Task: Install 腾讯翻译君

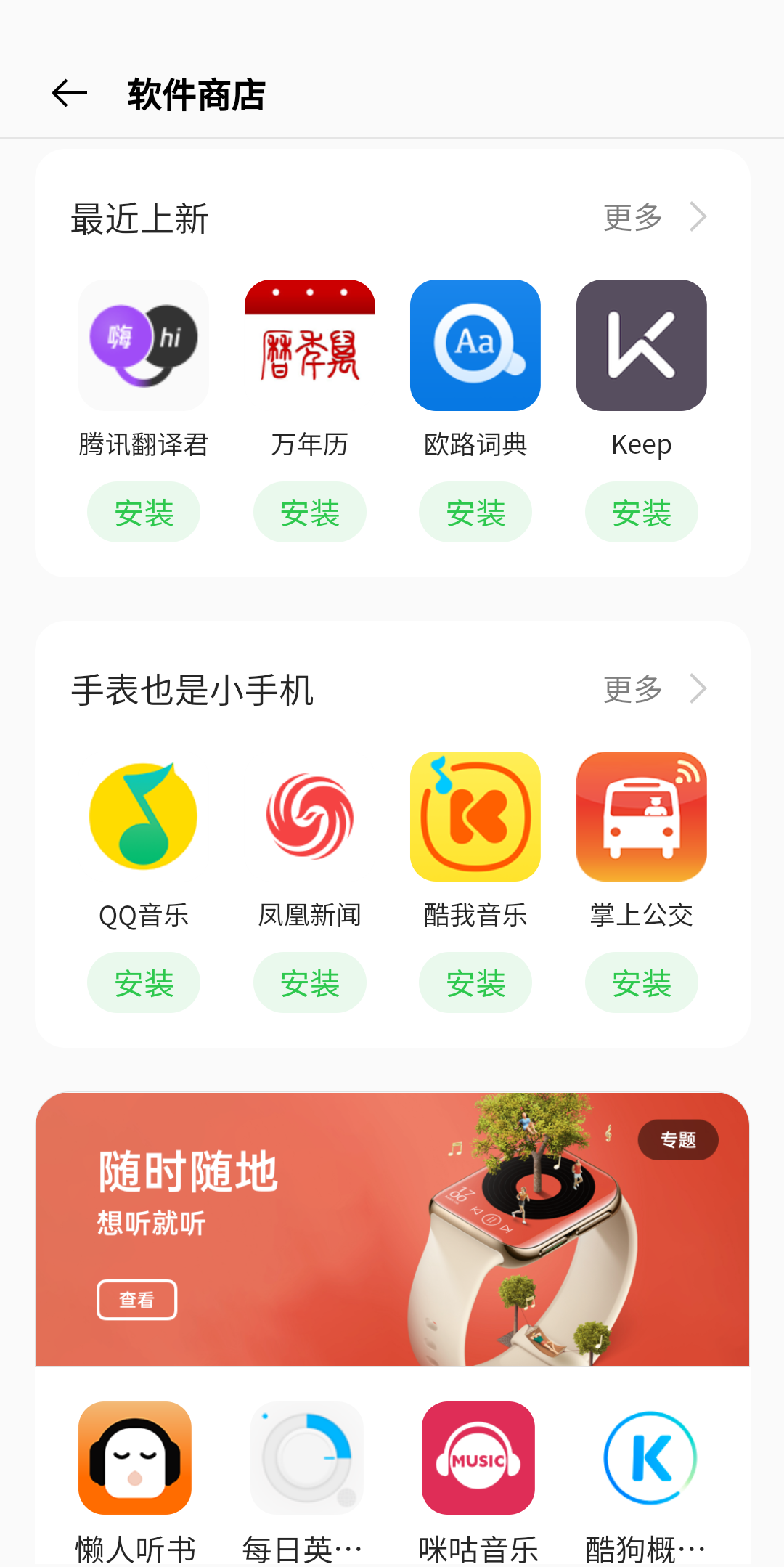Action: click(144, 513)
